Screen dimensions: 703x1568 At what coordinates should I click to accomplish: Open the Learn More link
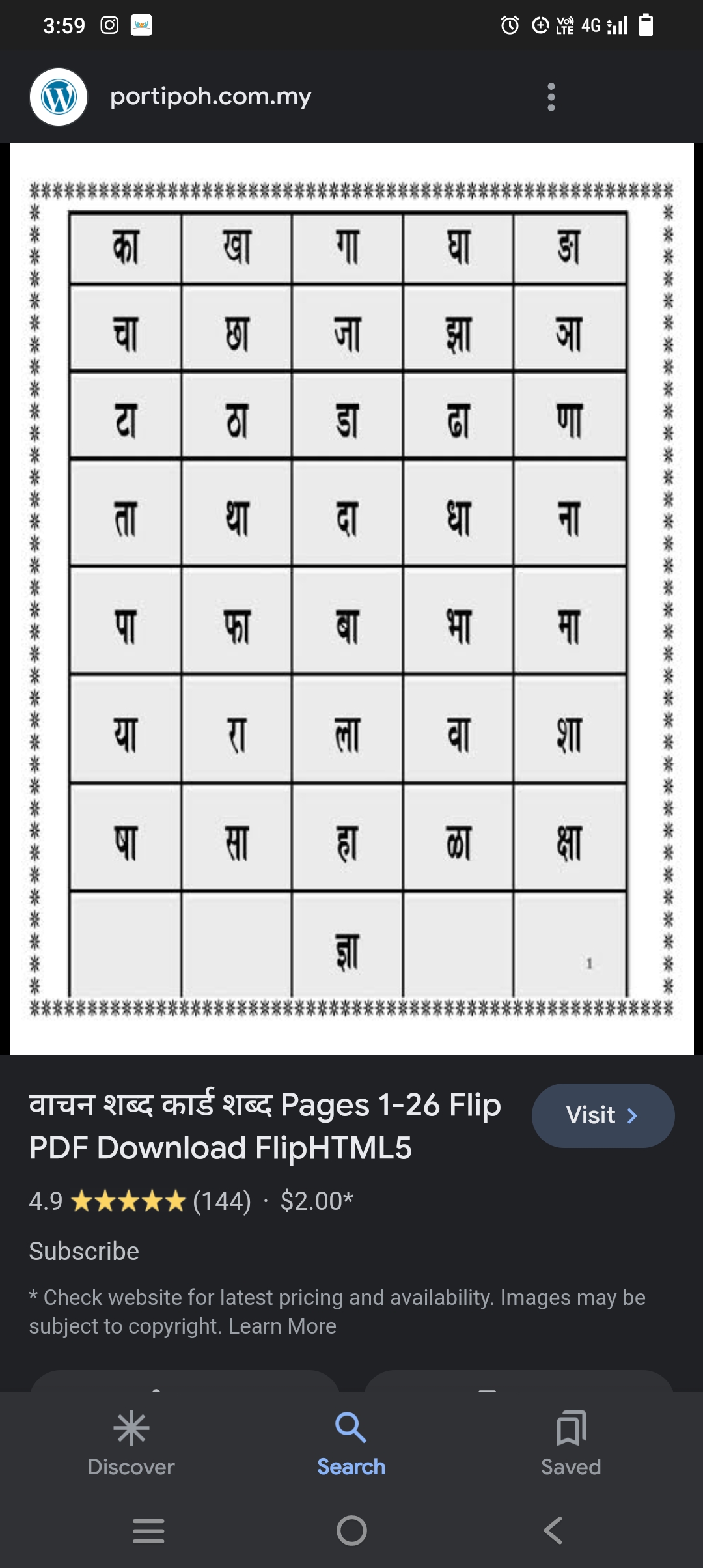[283, 1326]
